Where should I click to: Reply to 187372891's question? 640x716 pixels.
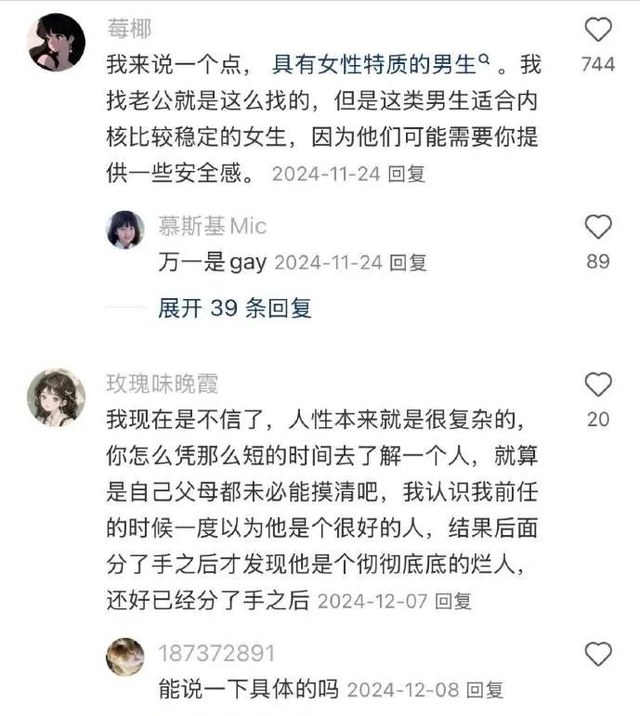pyautogui.click(x=484, y=690)
